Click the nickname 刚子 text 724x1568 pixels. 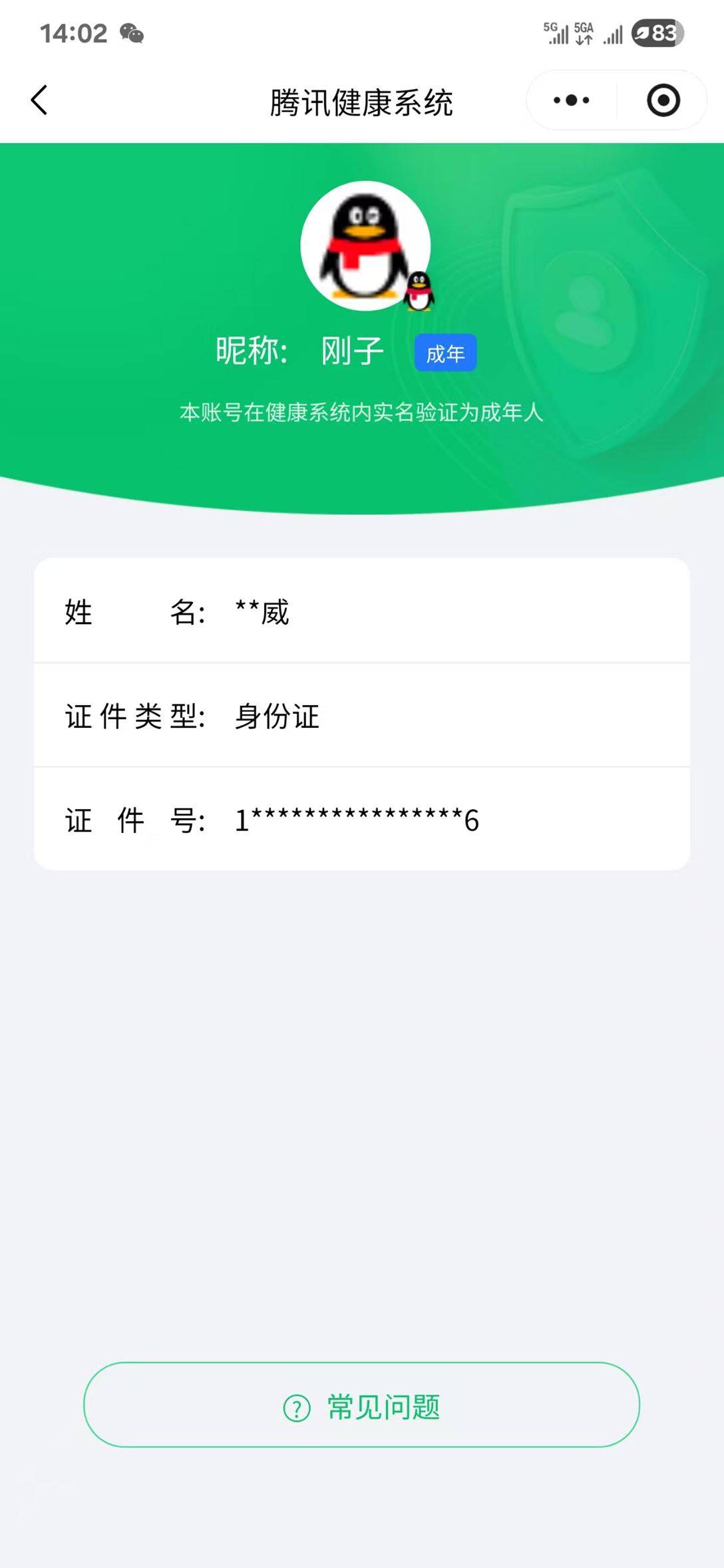352,351
